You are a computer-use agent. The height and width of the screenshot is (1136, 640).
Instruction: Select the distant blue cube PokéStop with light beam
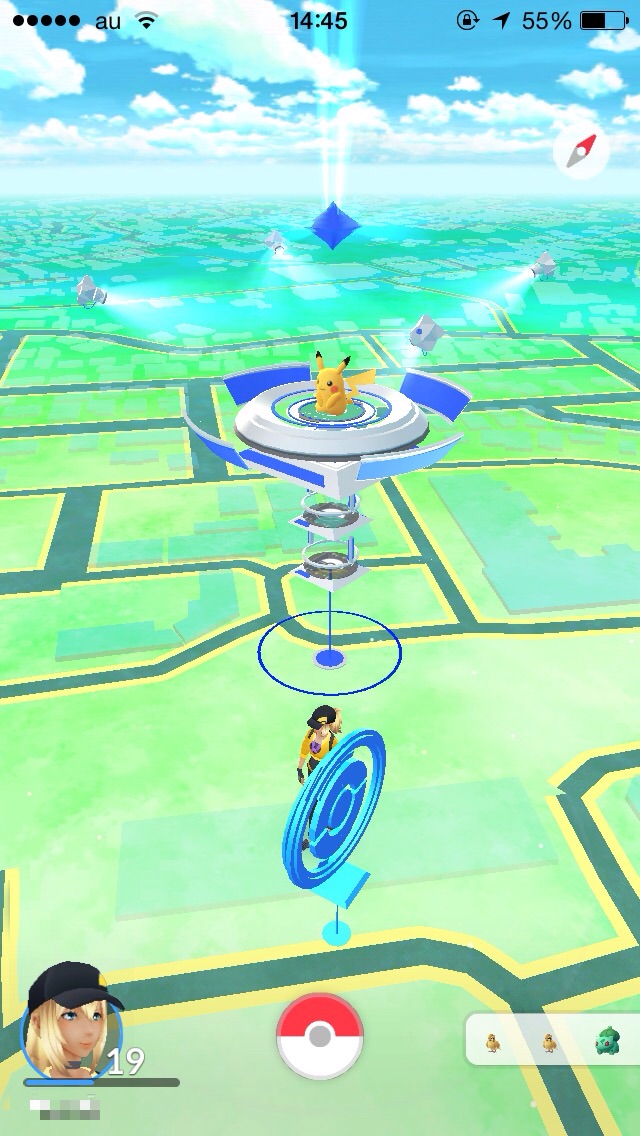329,224
